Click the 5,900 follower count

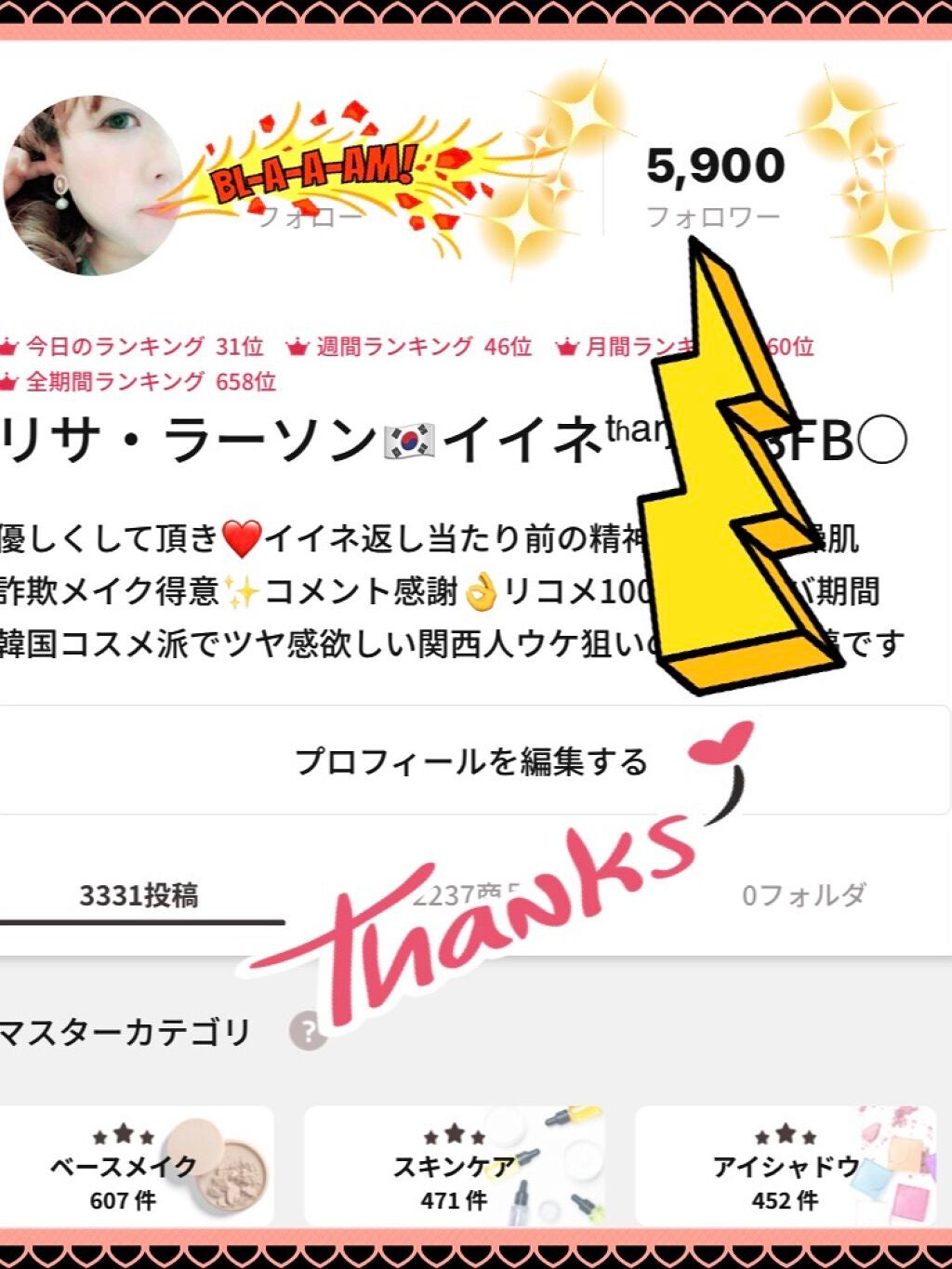point(716,167)
